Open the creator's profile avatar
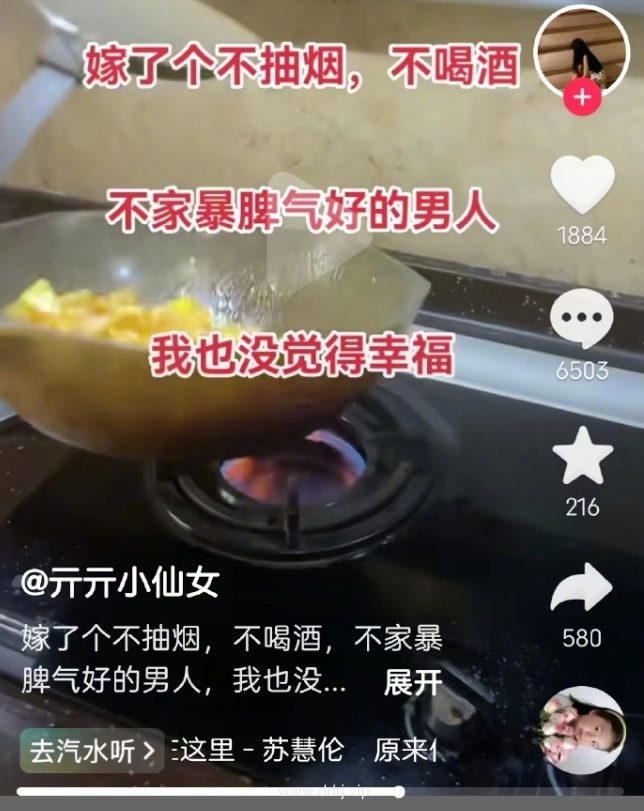644x811 pixels. tap(582, 50)
